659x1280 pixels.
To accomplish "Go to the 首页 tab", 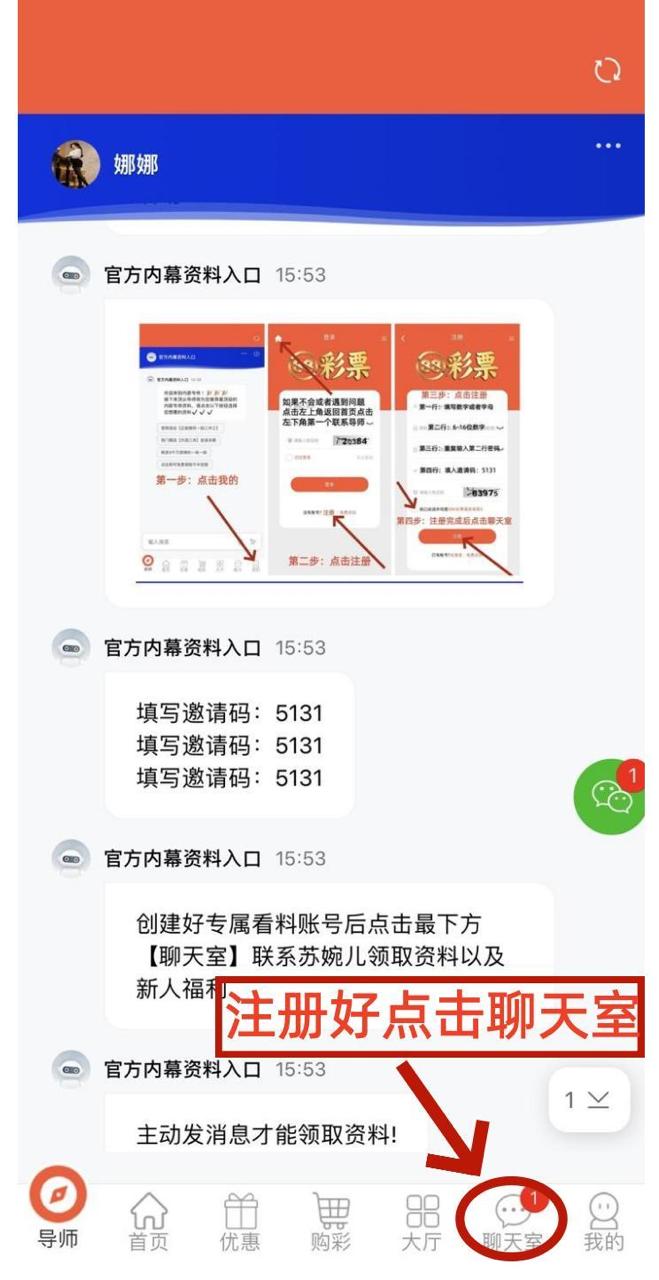I will point(149,1222).
